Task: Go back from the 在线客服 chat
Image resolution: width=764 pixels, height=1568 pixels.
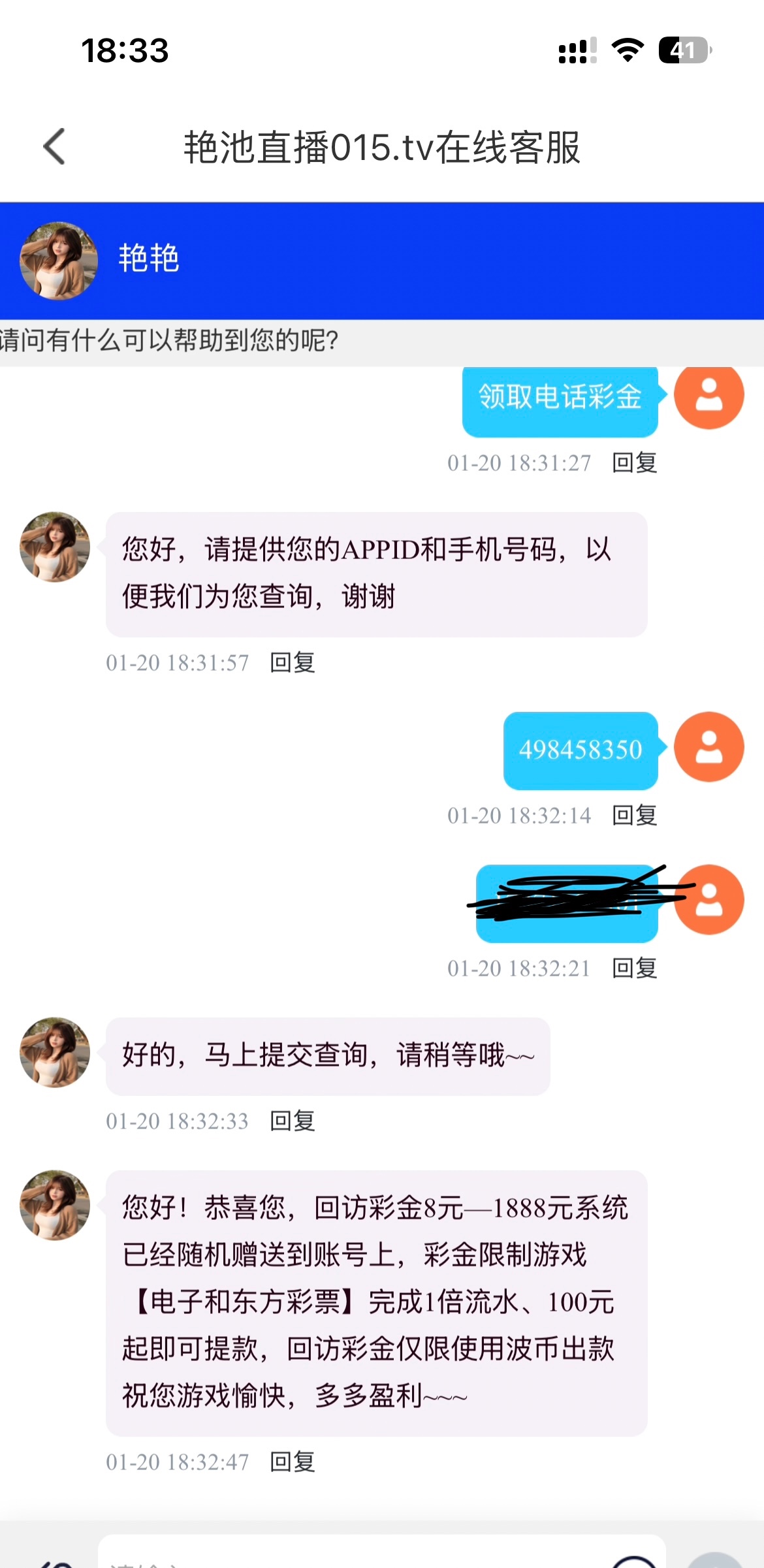Action: (55, 146)
